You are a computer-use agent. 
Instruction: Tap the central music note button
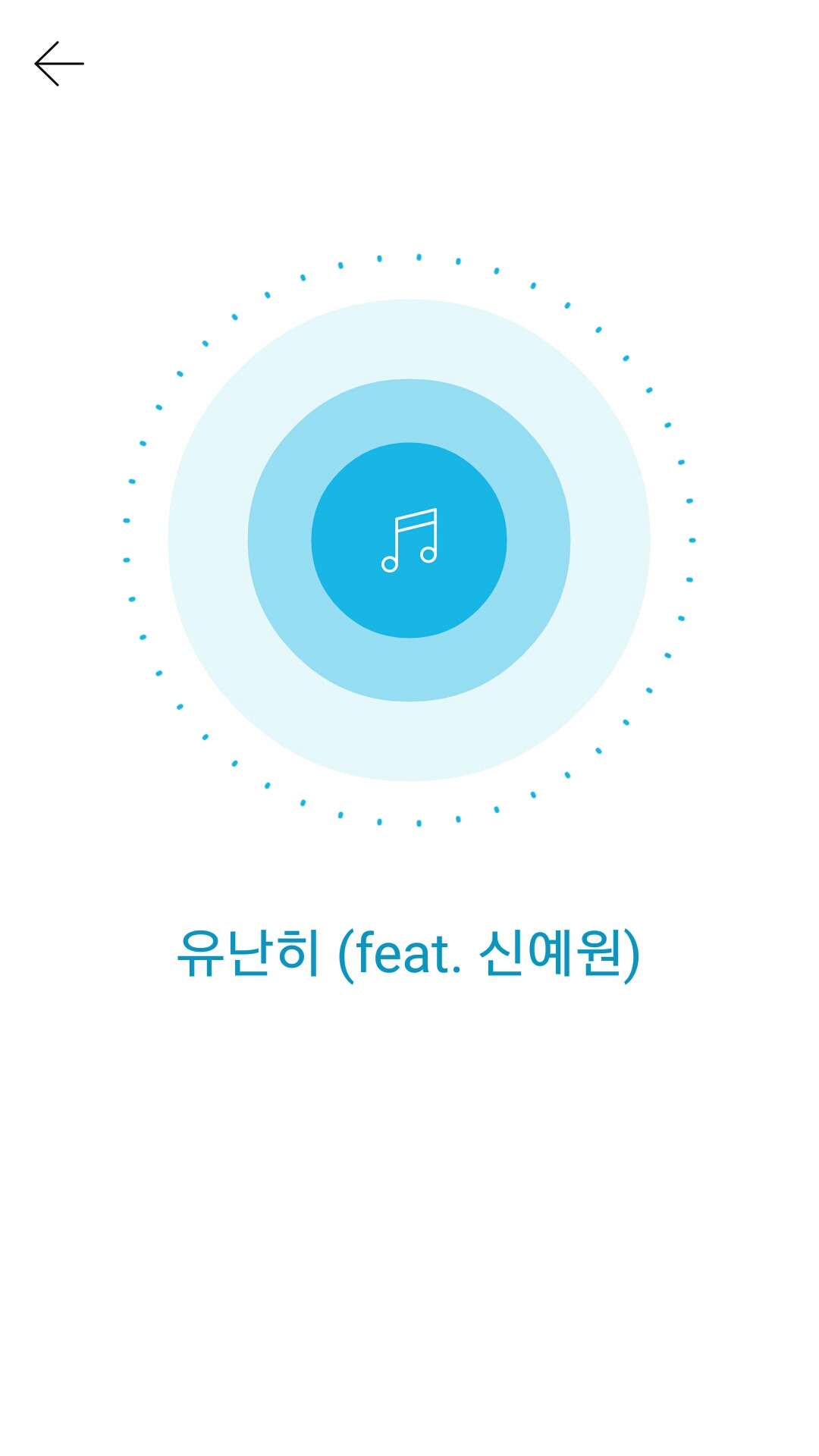pyautogui.click(x=409, y=540)
